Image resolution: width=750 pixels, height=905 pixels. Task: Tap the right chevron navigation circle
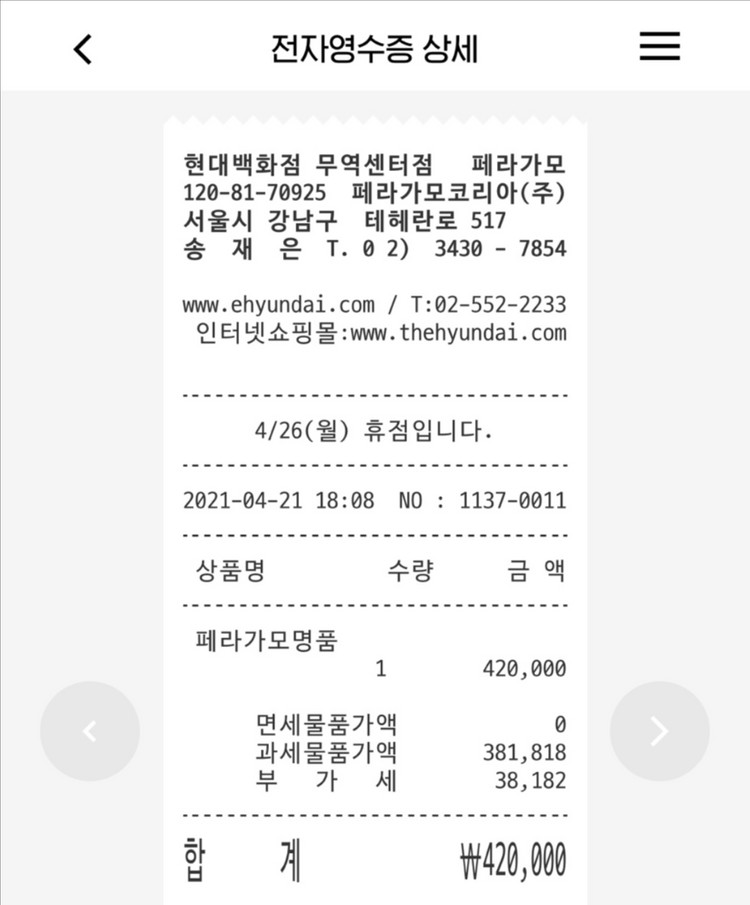659,731
